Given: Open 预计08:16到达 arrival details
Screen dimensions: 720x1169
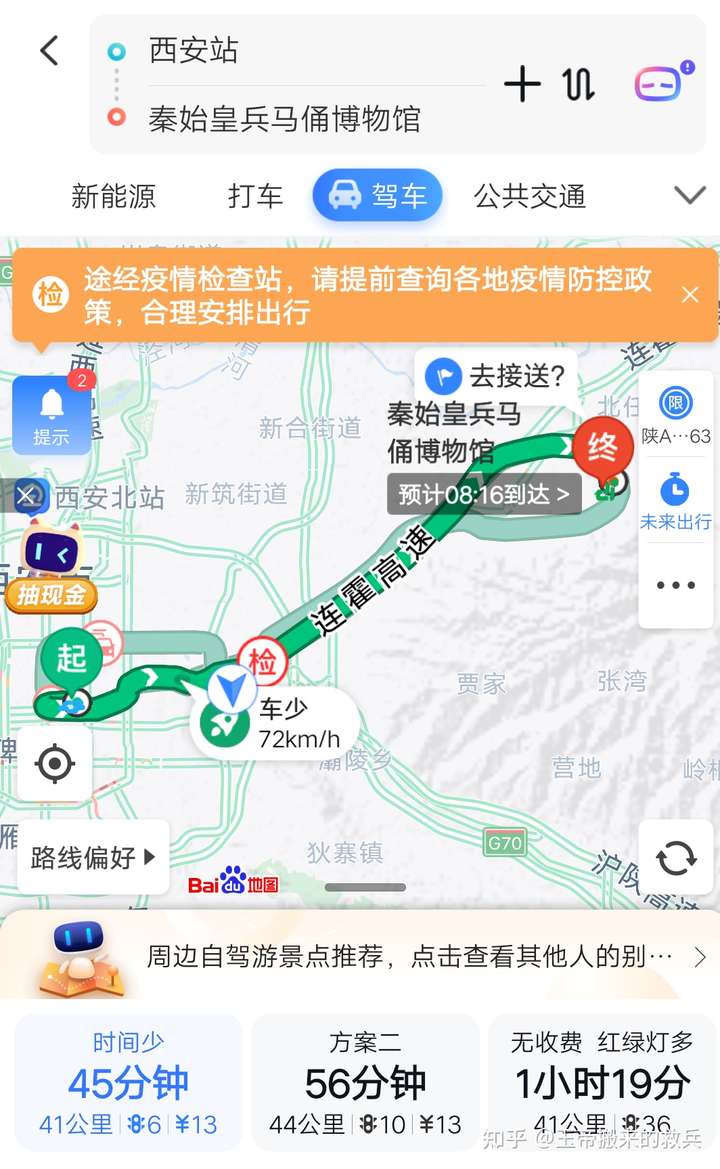Looking at the screenshot, I should point(484,494).
